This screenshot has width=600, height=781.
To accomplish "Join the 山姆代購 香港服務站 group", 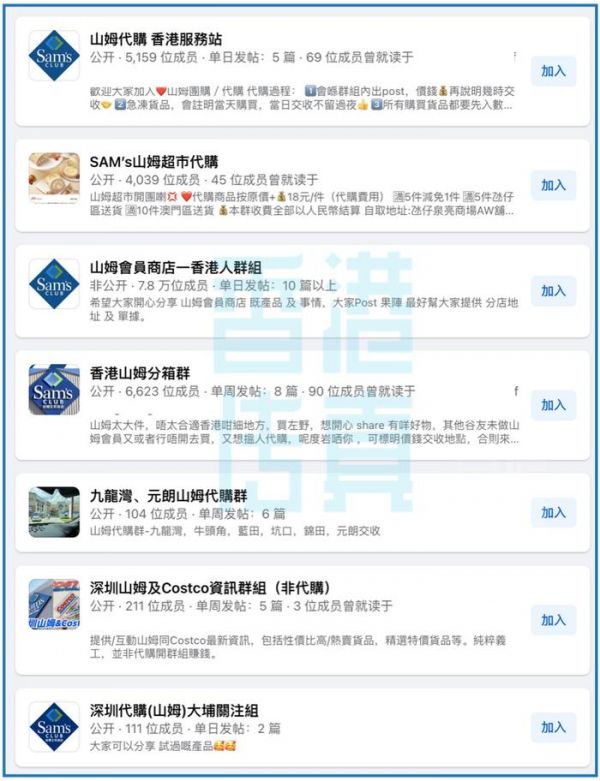I will point(553,71).
